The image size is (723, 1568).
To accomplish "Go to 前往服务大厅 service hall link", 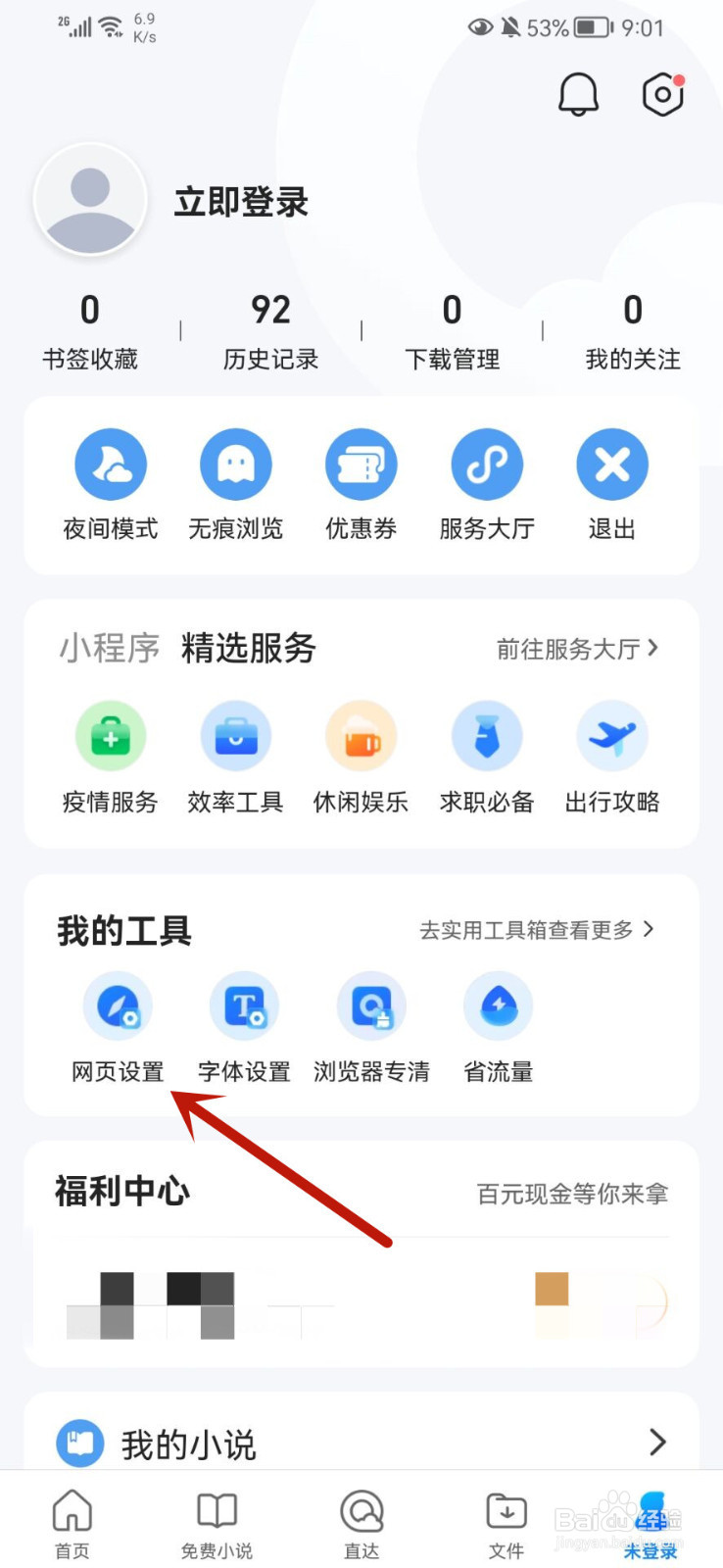I will (x=578, y=649).
